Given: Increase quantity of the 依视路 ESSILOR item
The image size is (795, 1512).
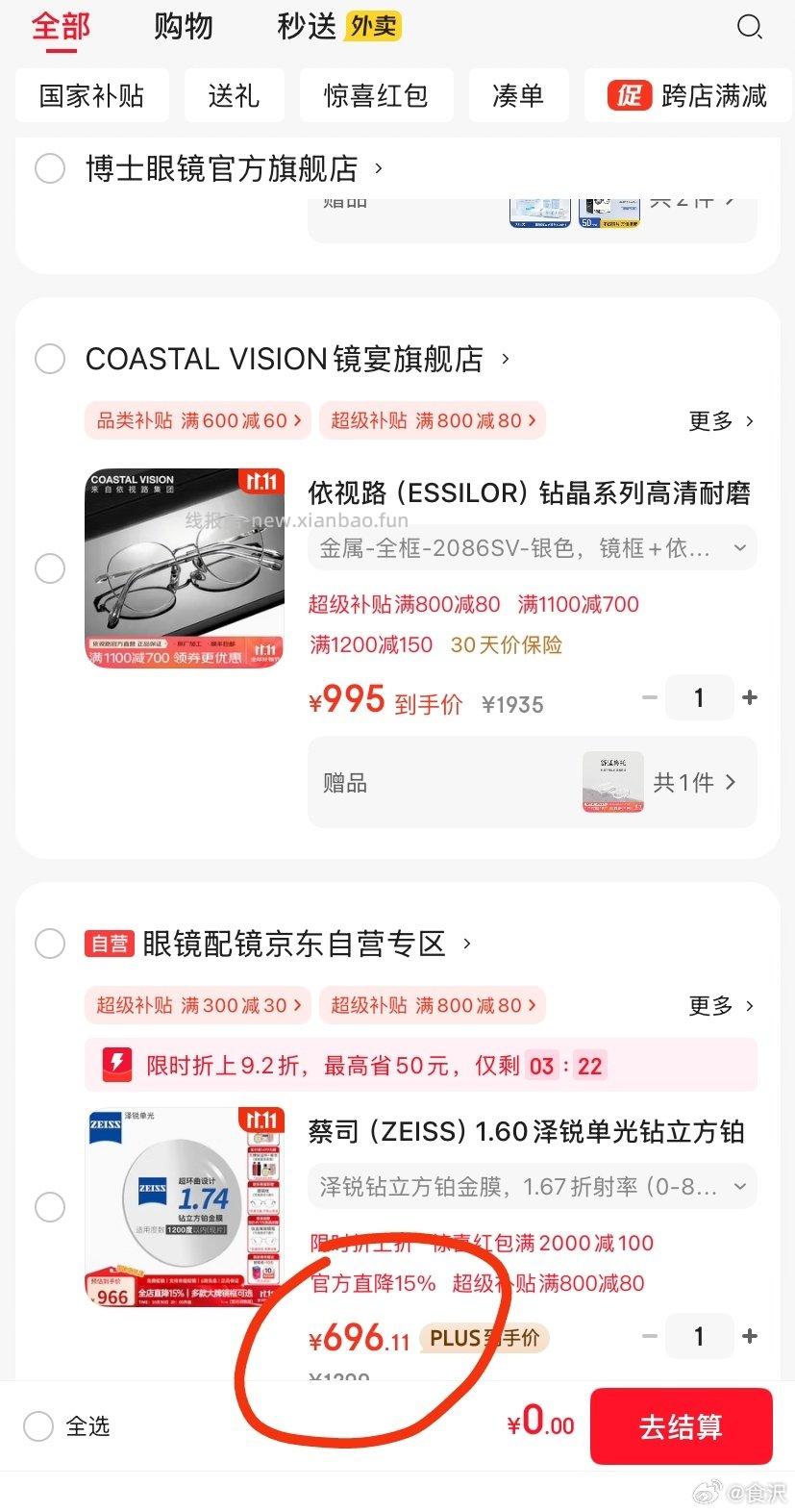Looking at the screenshot, I should click(x=750, y=697).
